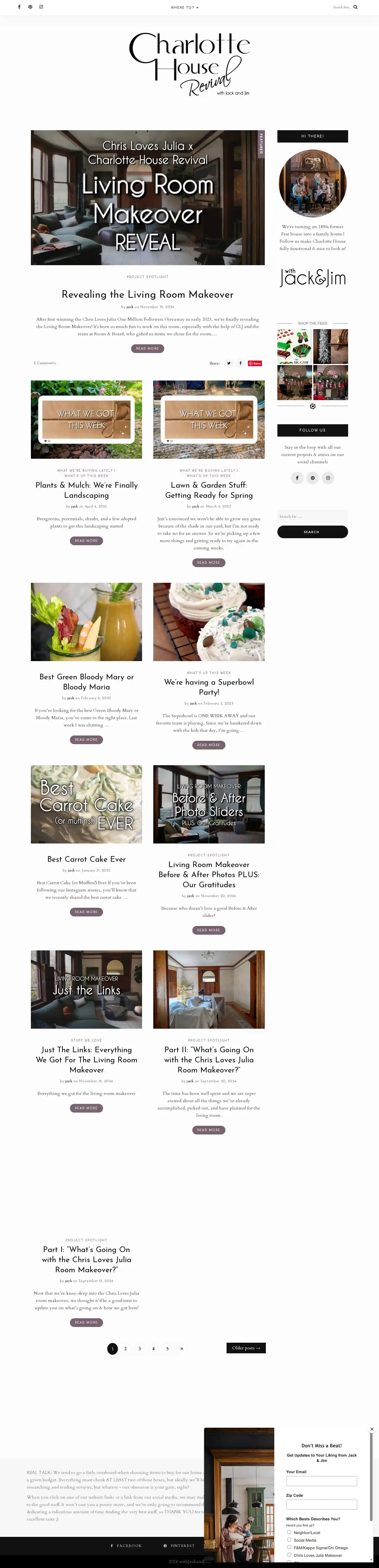379x1568 pixels.
Task: Check the Social Media checkbox
Action: (x=289, y=1539)
